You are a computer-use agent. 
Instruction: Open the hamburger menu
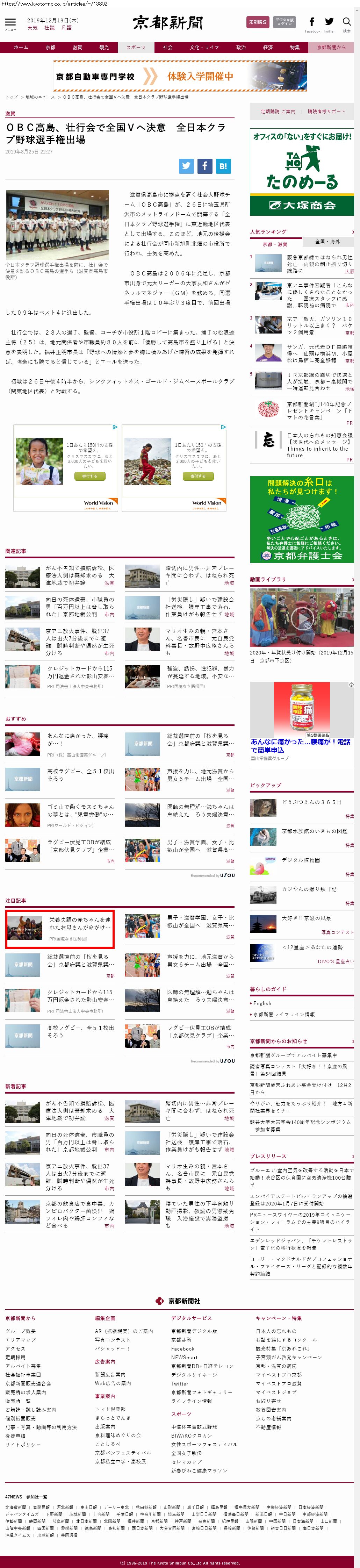point(10,23)
